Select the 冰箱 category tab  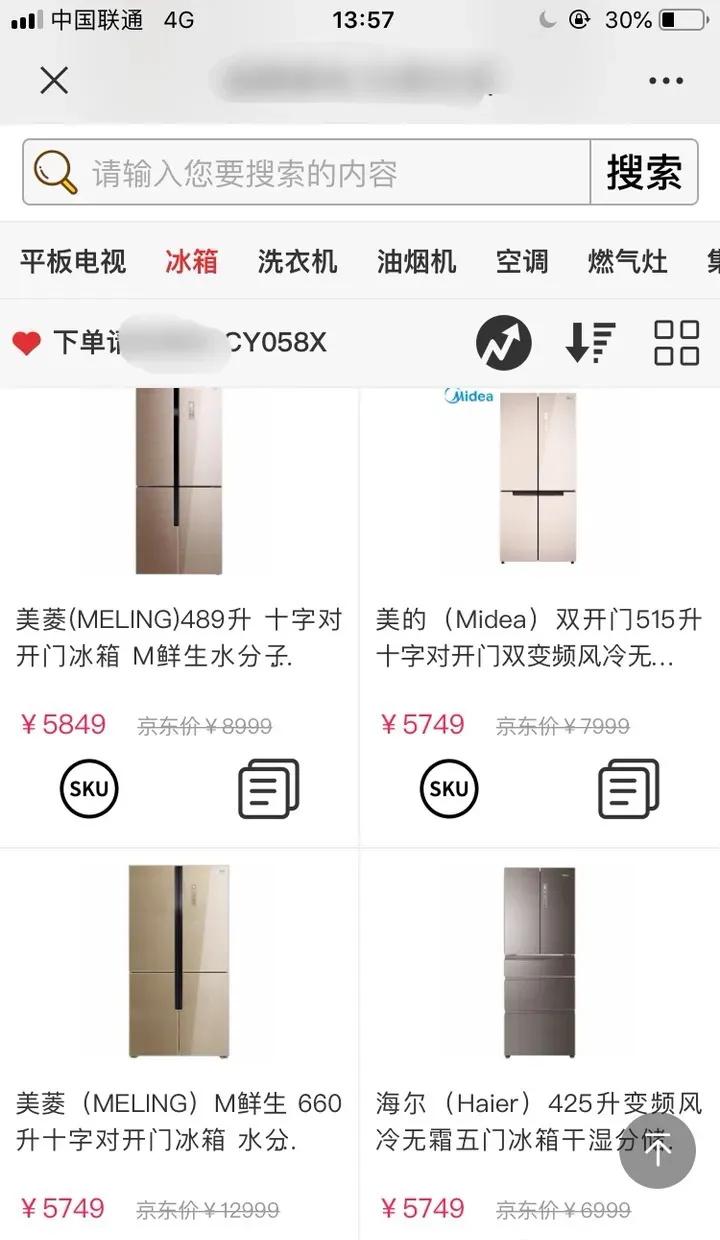click(x=190, y=262)
